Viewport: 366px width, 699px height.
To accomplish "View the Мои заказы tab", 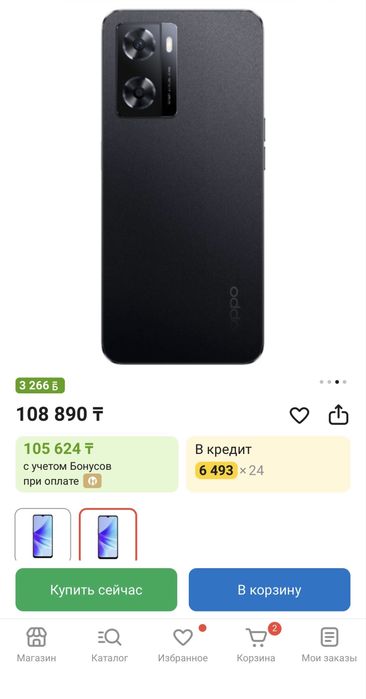I will click(x=329, y=644).
